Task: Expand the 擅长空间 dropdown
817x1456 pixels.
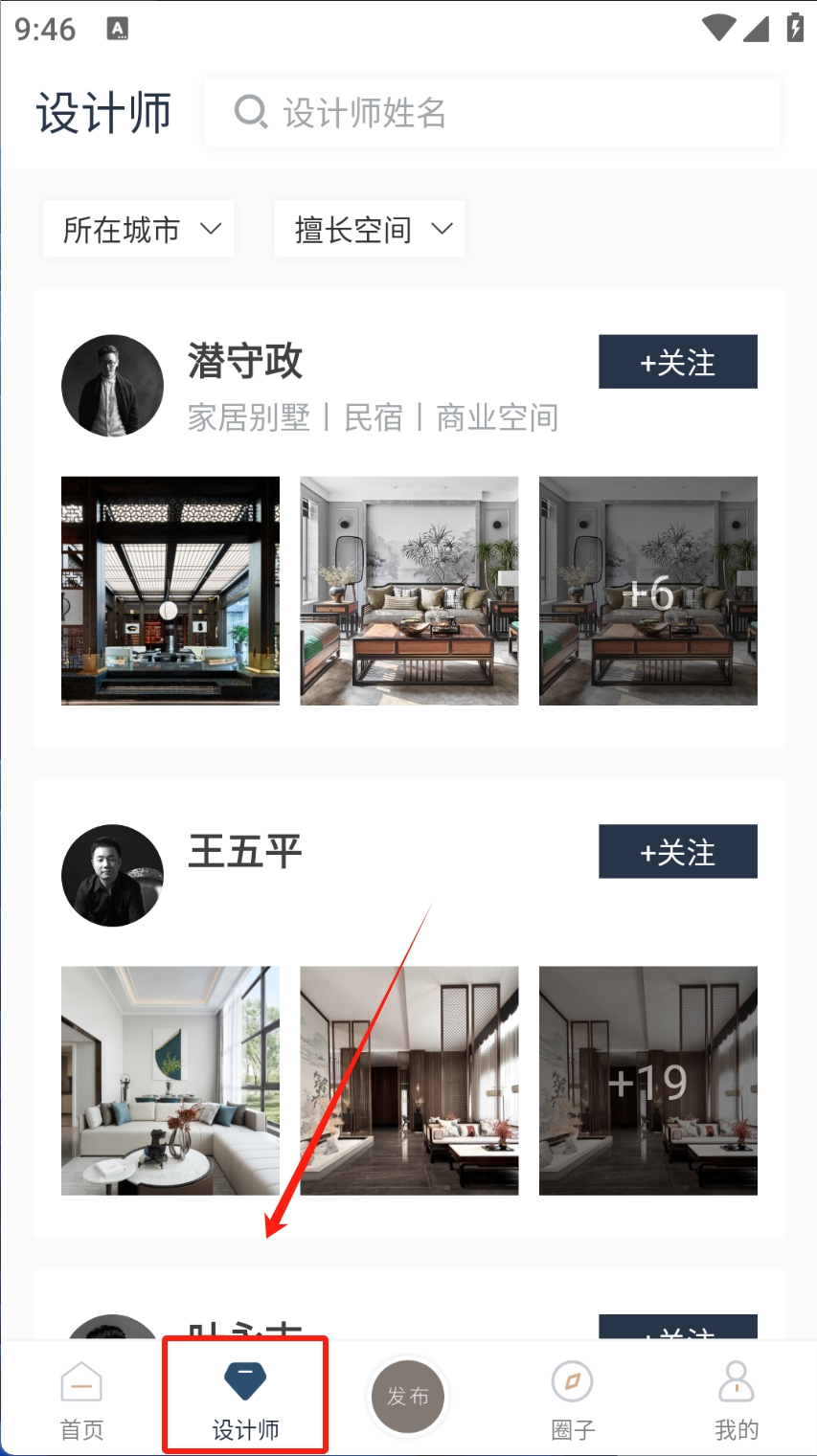Action: click(x=370, y=229)
